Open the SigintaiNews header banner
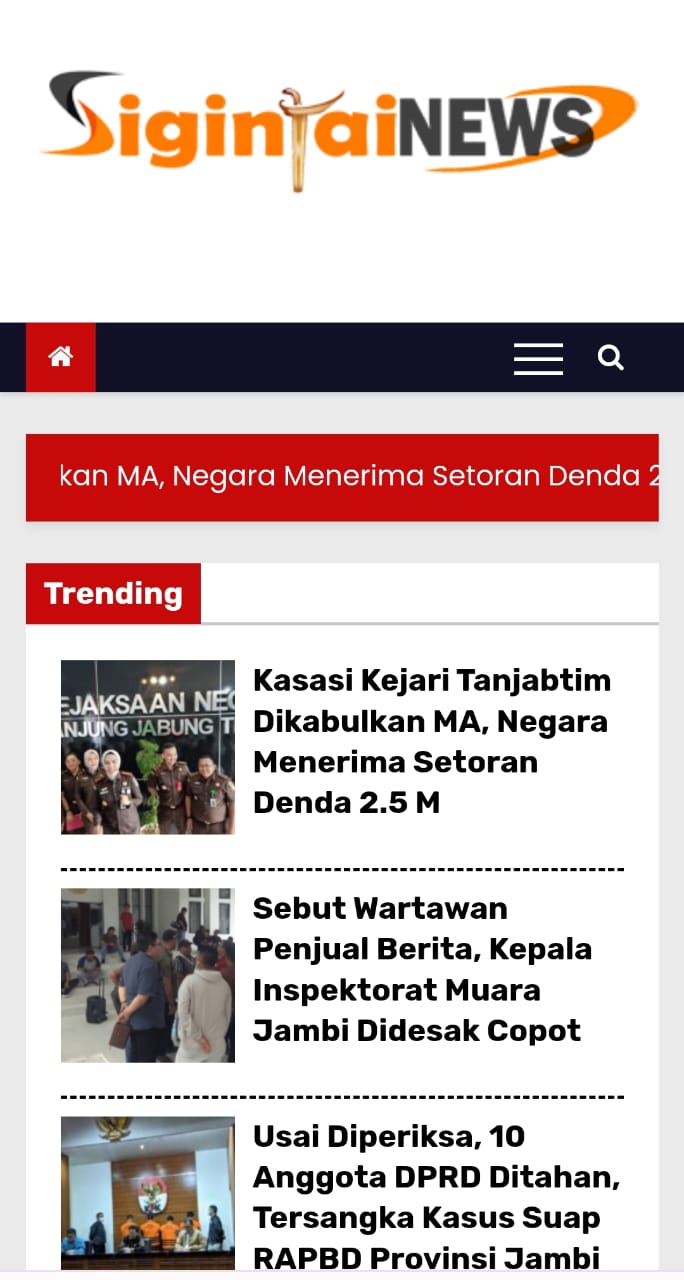This screenshot has height=1280, width=684. (x=338, y=130)
